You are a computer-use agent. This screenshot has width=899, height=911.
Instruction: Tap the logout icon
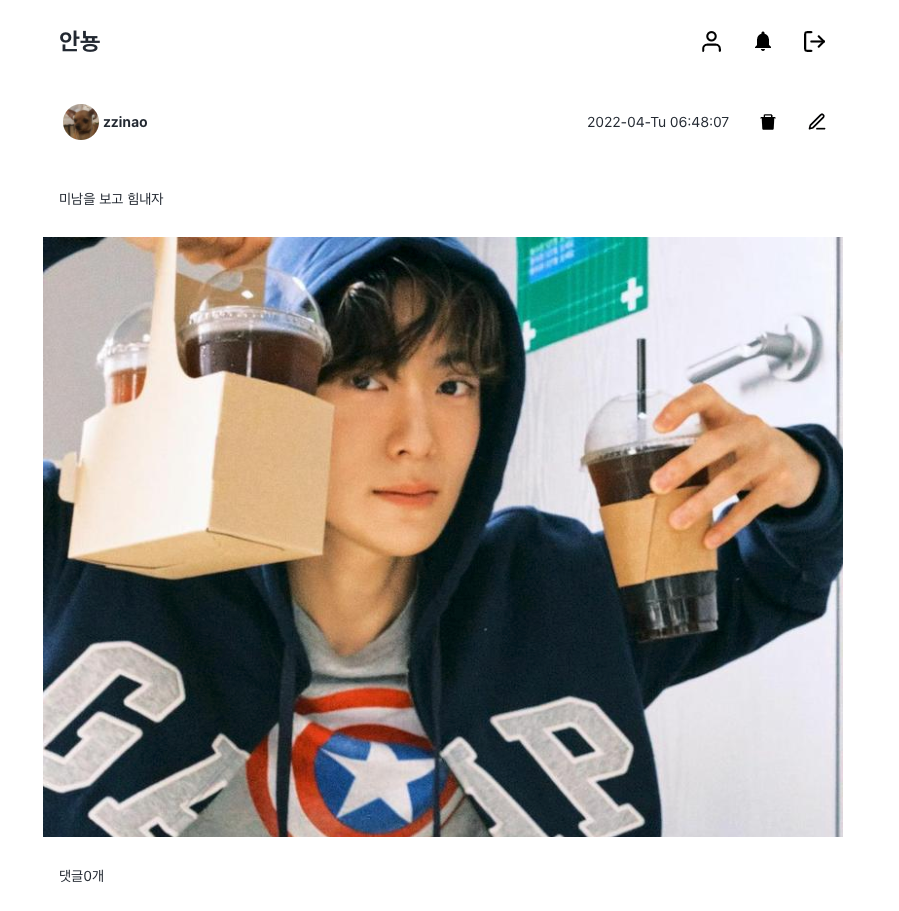[814, 42]
